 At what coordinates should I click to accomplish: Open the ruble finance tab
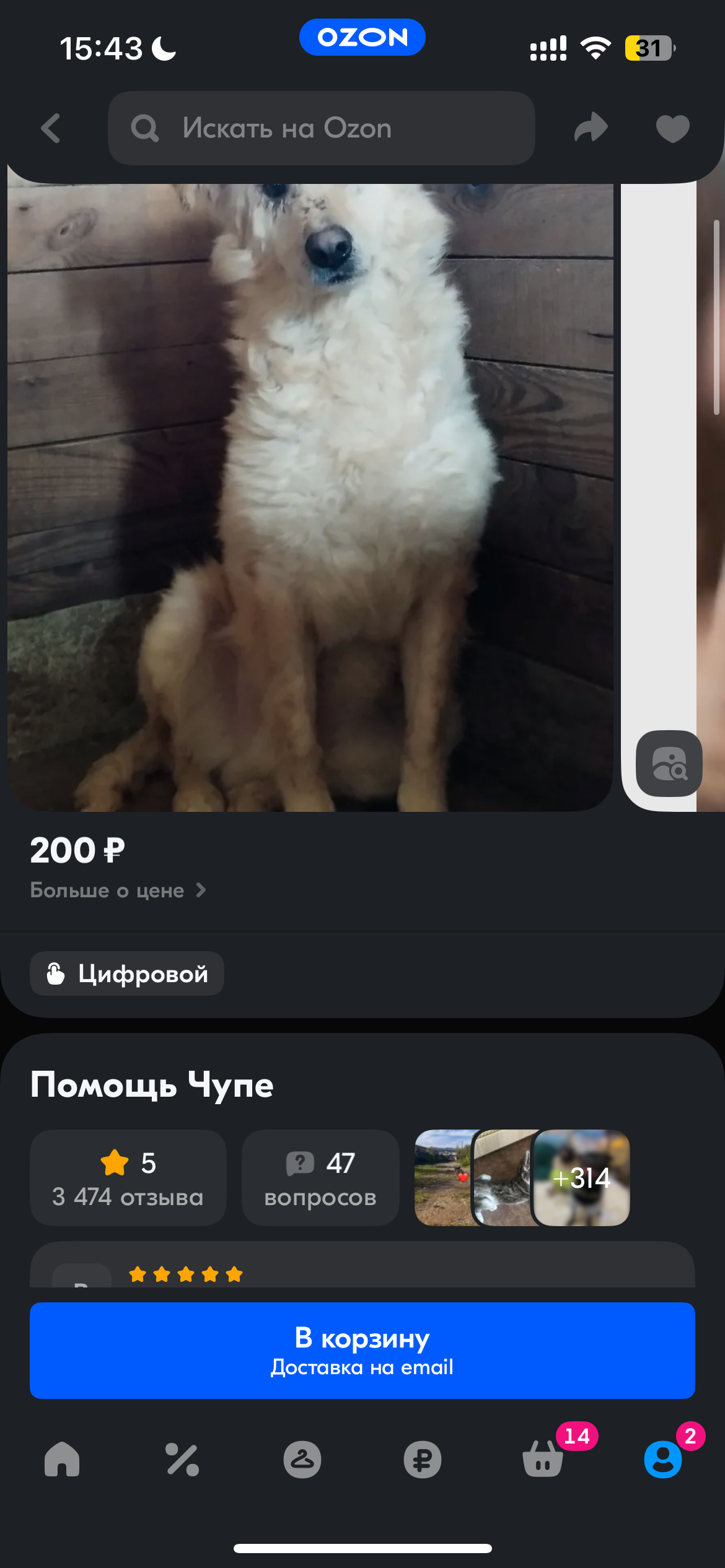tap(423, 1460)
